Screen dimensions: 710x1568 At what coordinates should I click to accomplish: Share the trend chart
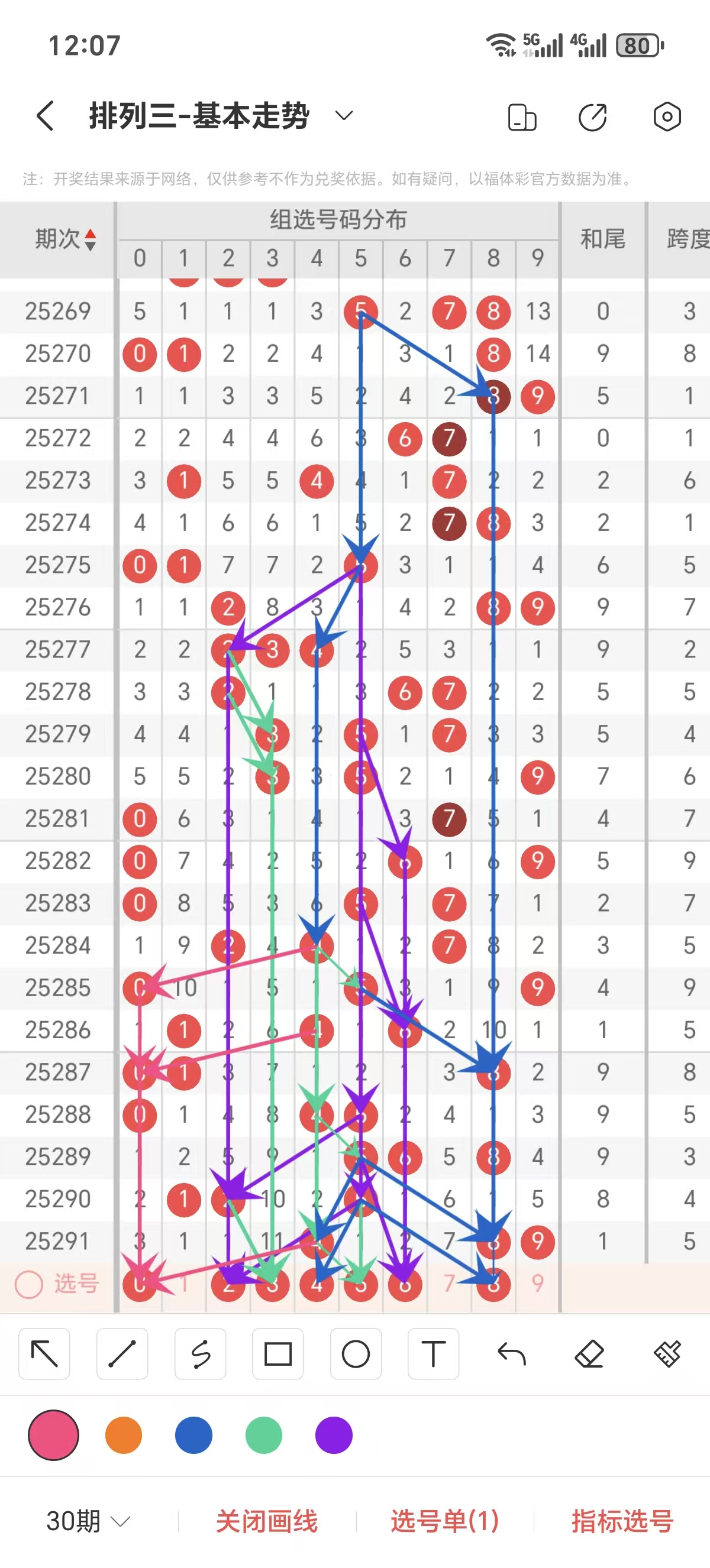pos(592,117)
